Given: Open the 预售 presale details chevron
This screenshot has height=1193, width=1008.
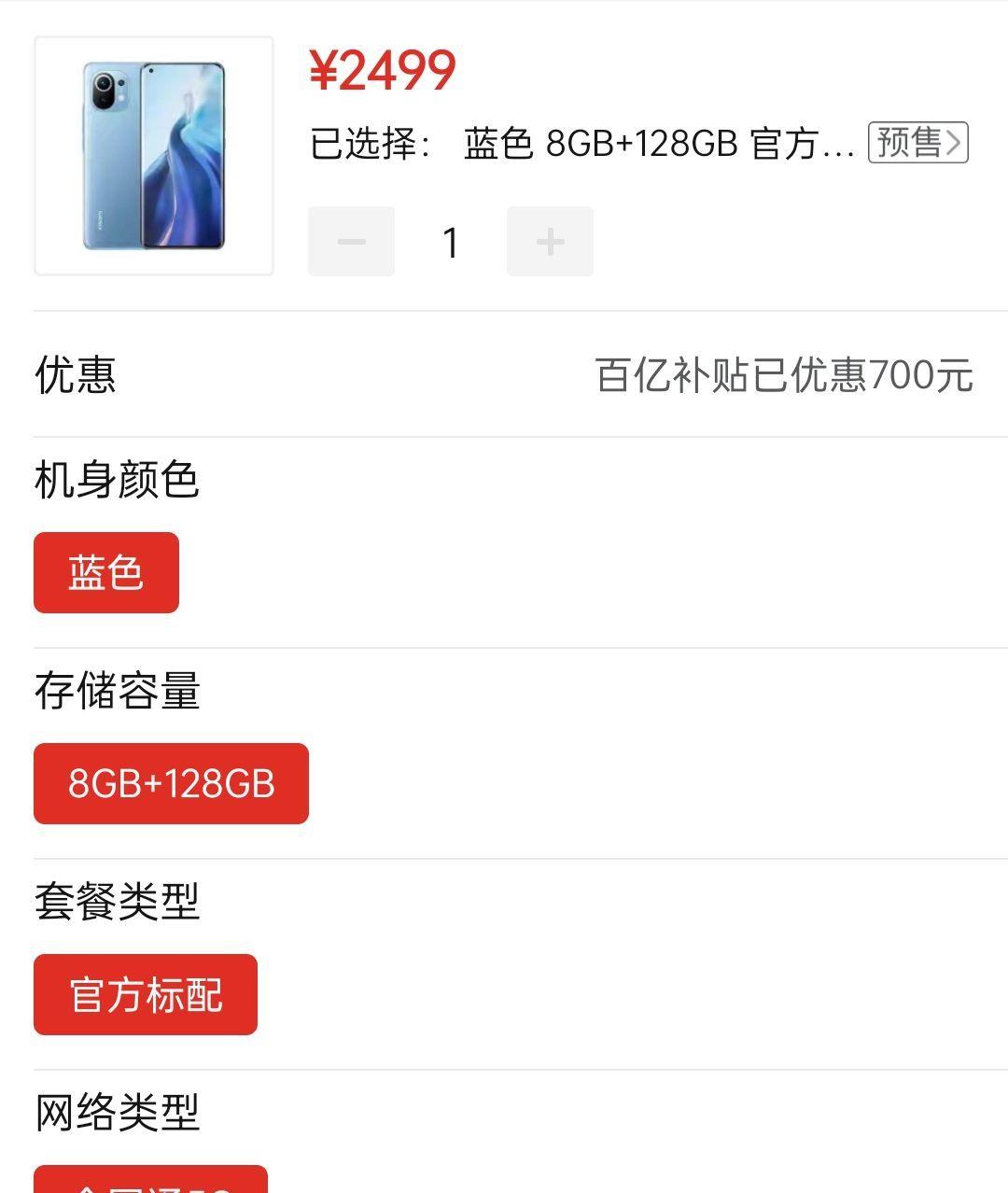Looking at the screenshot, I should pyautogui.click(x=954, y=142).
